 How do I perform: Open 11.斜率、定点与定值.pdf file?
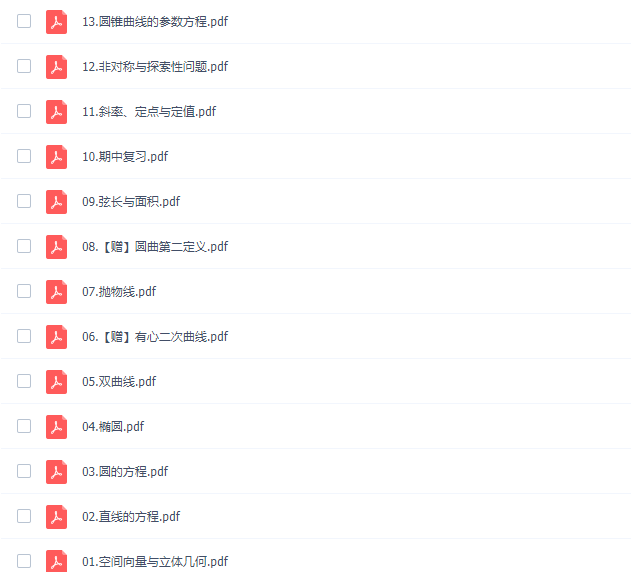pos(149,112)
